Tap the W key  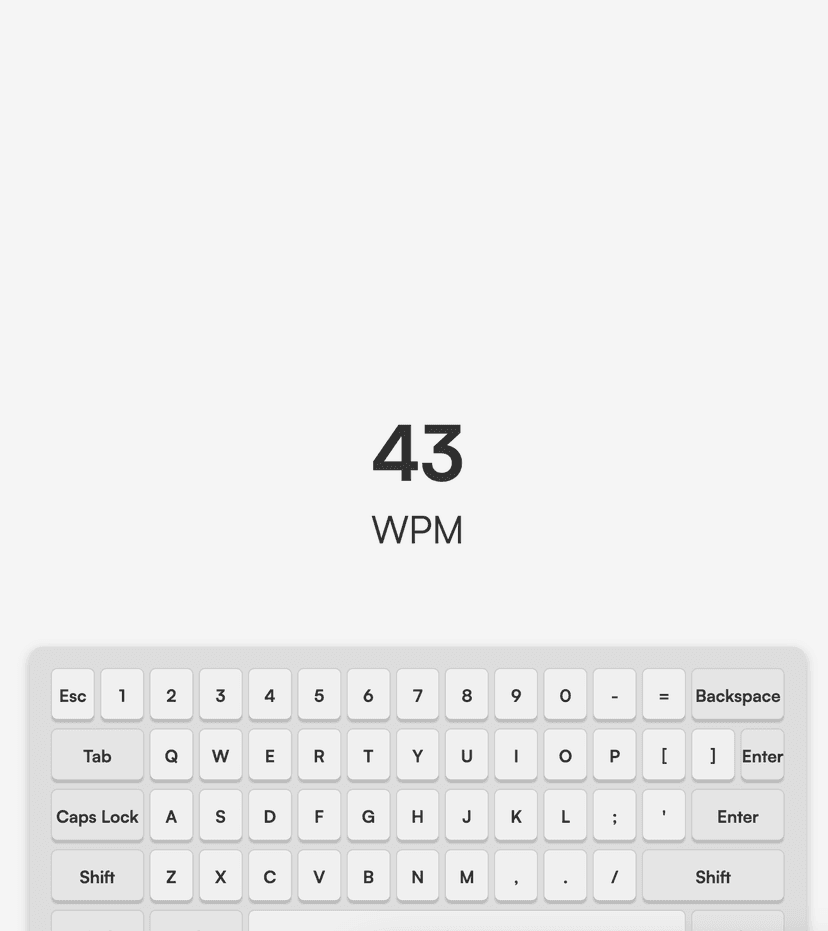pyautogui.click(x=220, y=755)
